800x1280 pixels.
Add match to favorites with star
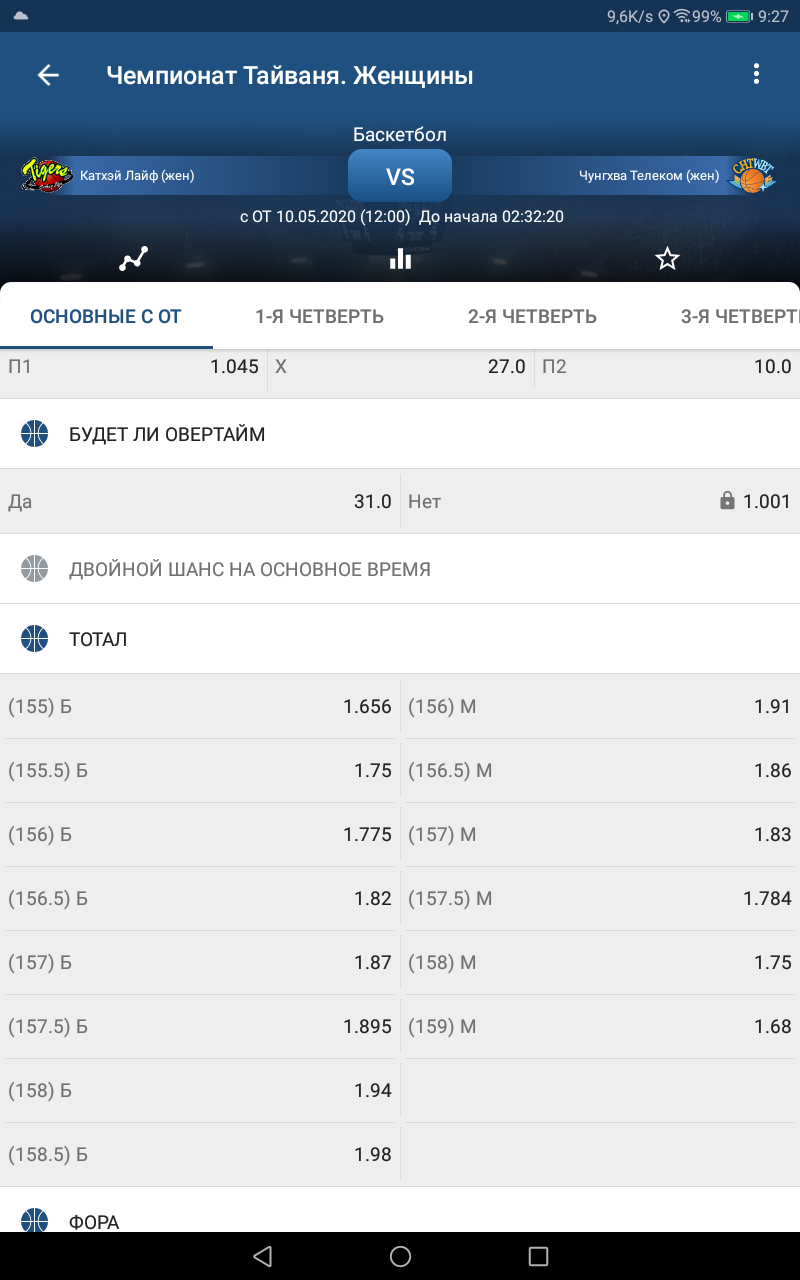point(667,259)
